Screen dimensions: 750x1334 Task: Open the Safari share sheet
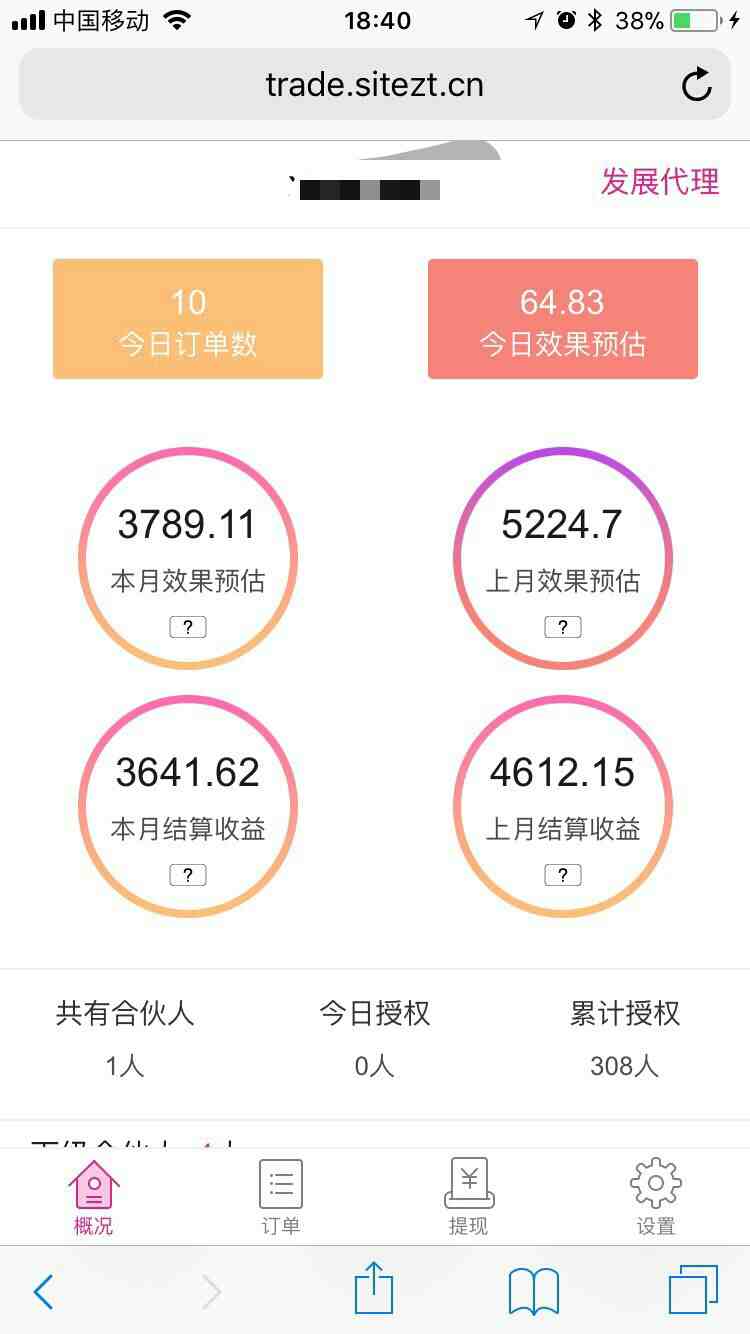point(374,1289)
